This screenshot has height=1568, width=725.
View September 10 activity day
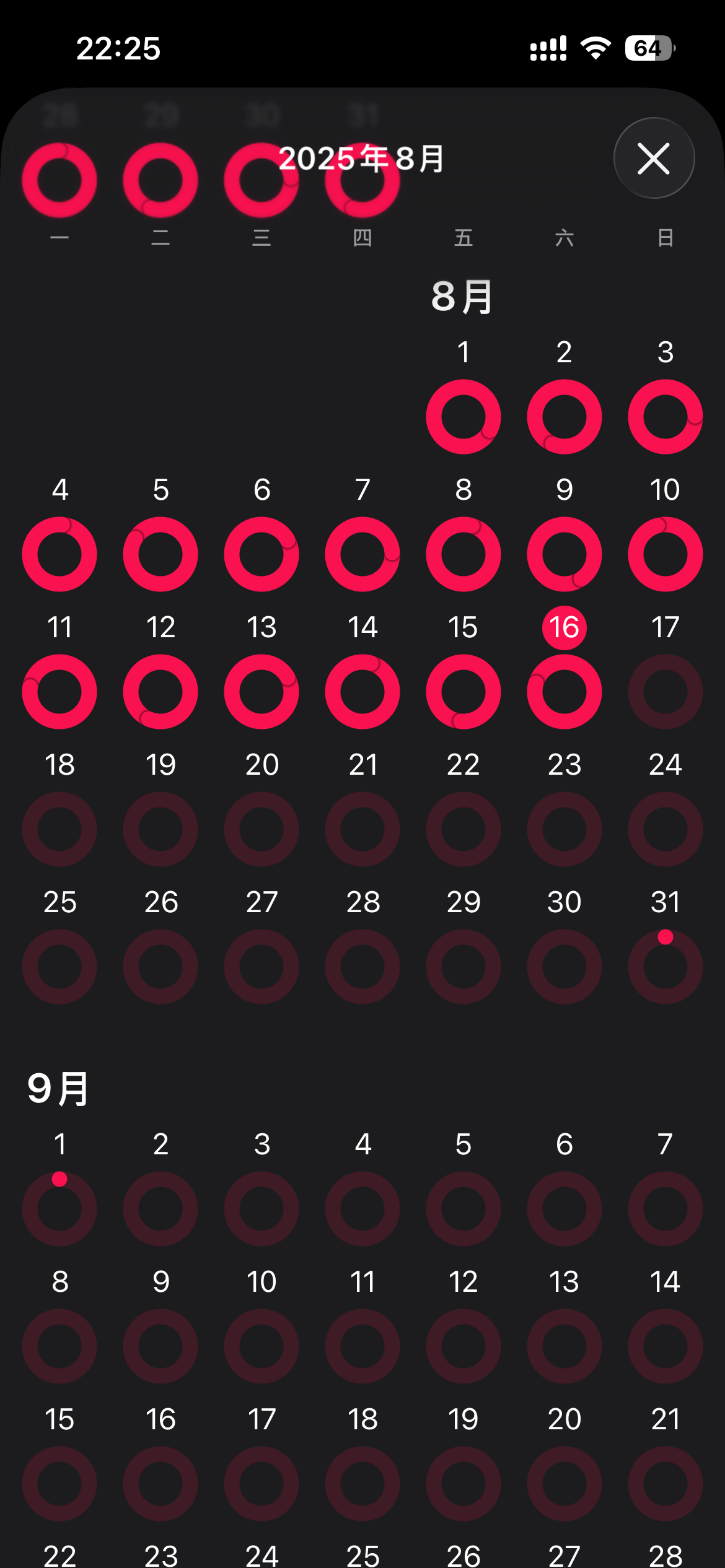point(261,1346)
